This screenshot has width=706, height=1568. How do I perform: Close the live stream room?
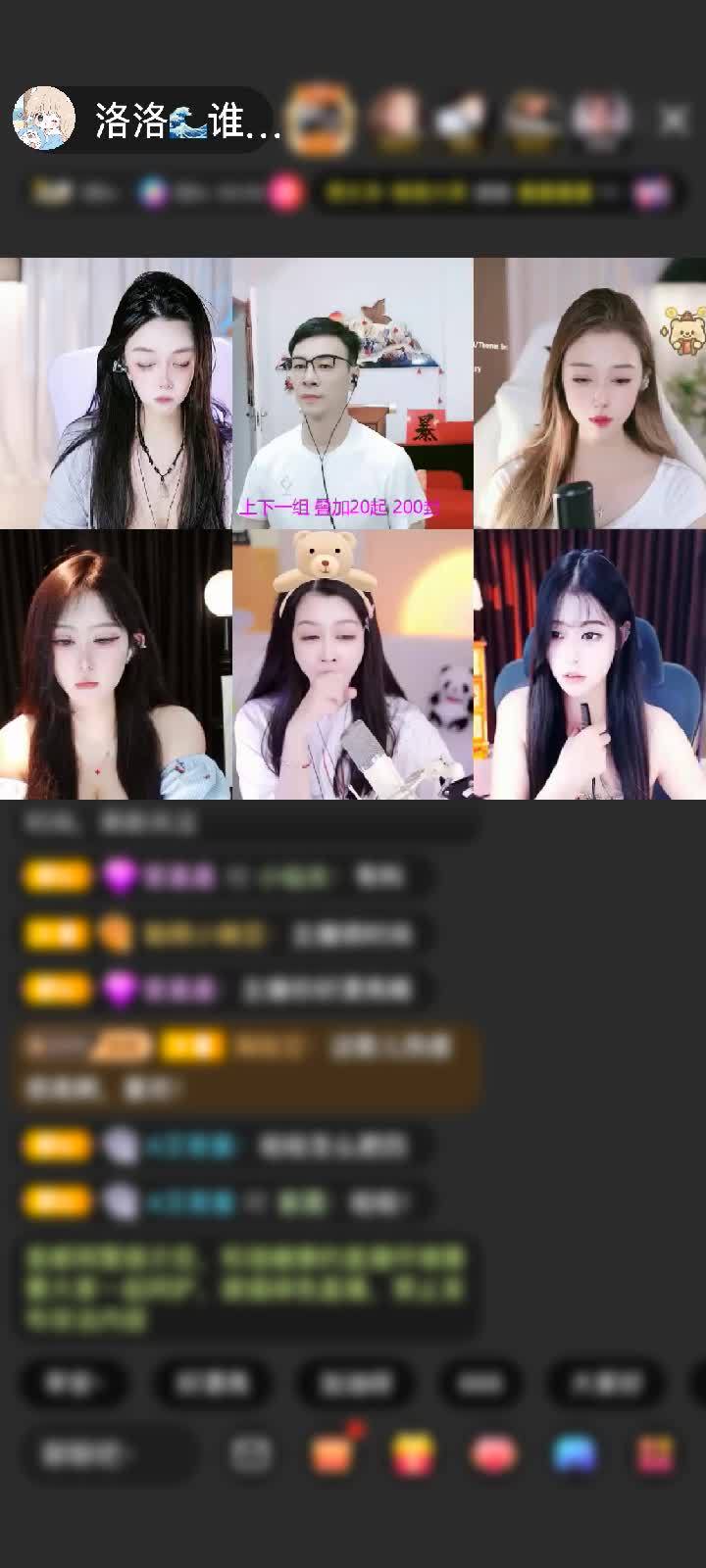(674, 121)
